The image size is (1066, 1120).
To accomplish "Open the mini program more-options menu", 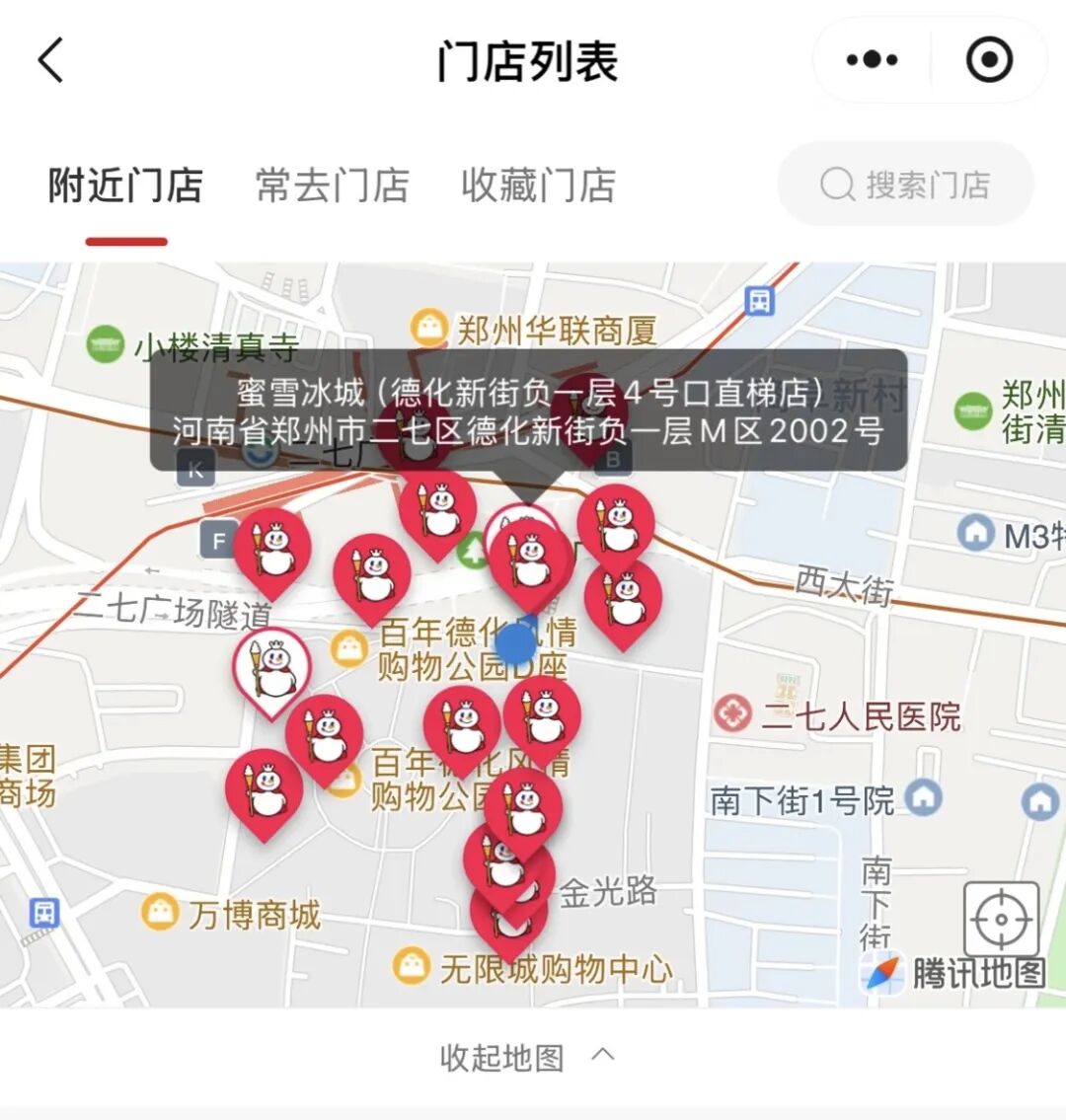I will coord(873,60).
